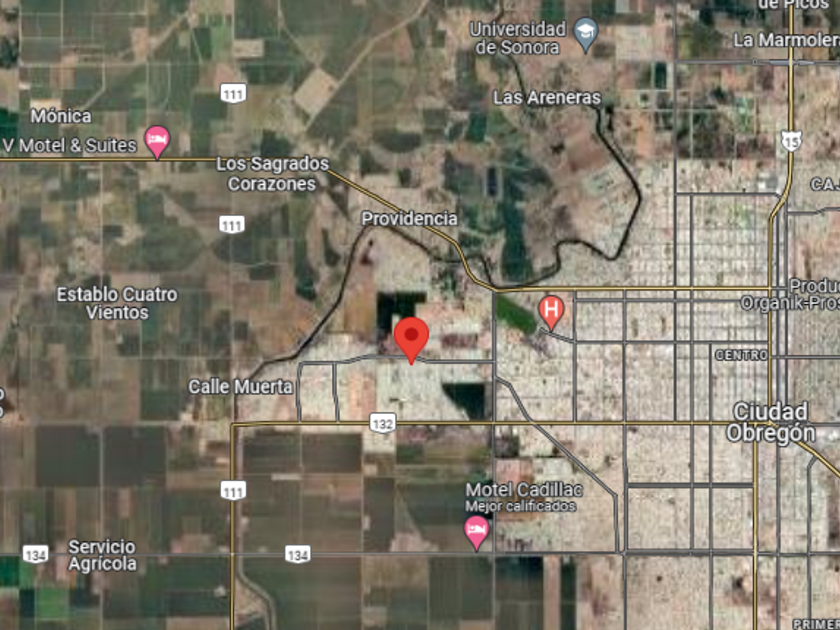Screen dimensions: 840x630
Task: Open the hospital H marker
Action: click(550, 310)
